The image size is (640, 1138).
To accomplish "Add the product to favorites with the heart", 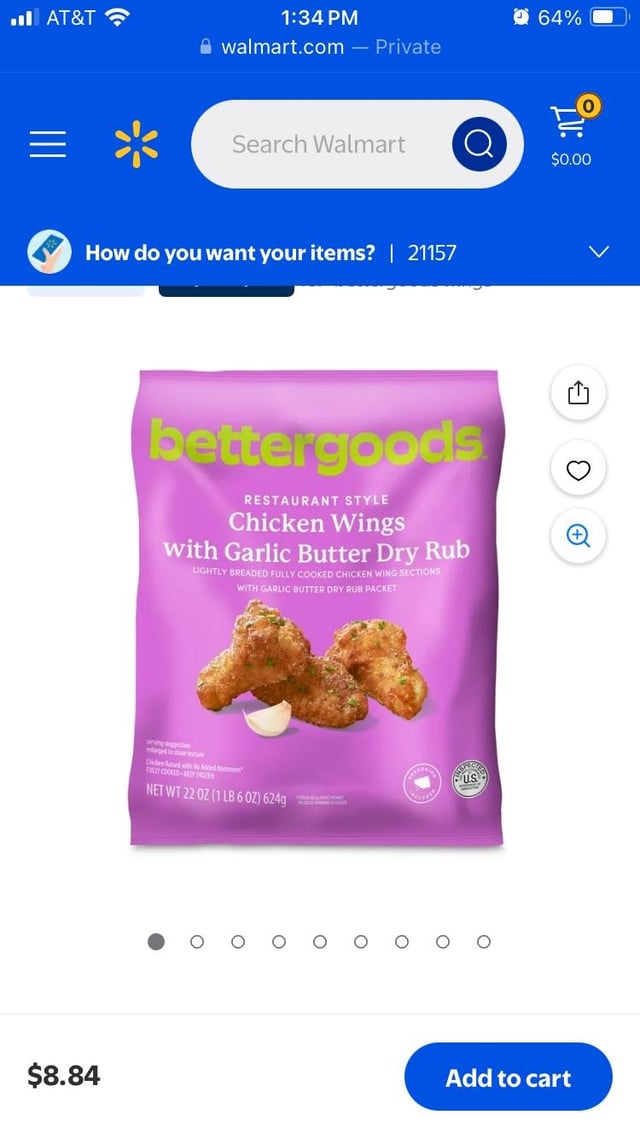I will tap(578, 470).
